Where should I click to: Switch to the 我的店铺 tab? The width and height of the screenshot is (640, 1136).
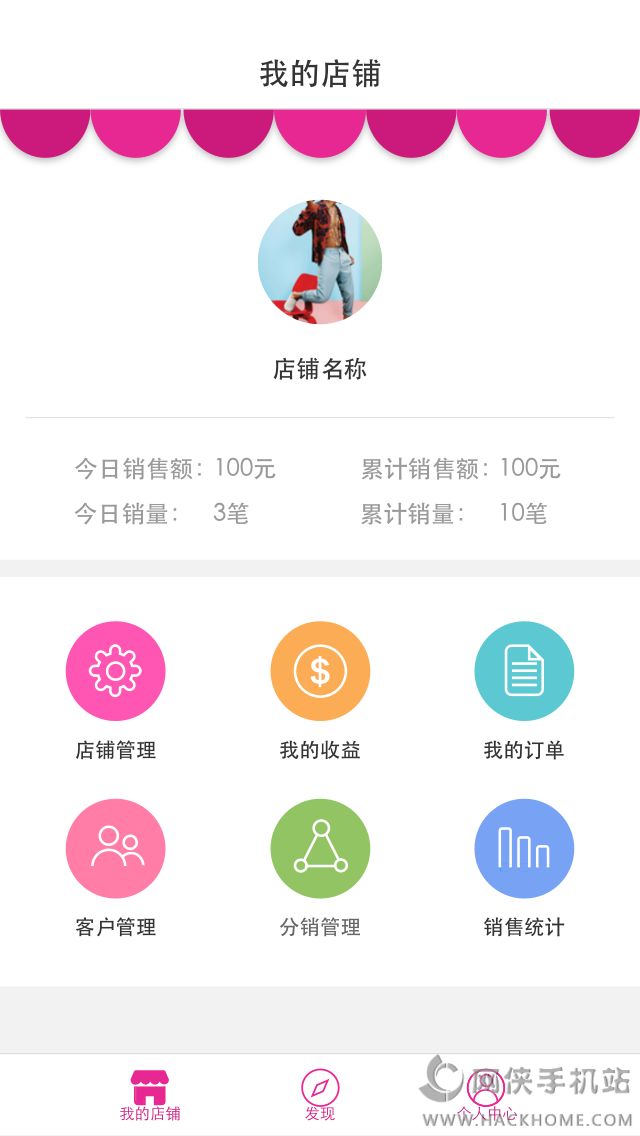tap(150, 1094)
